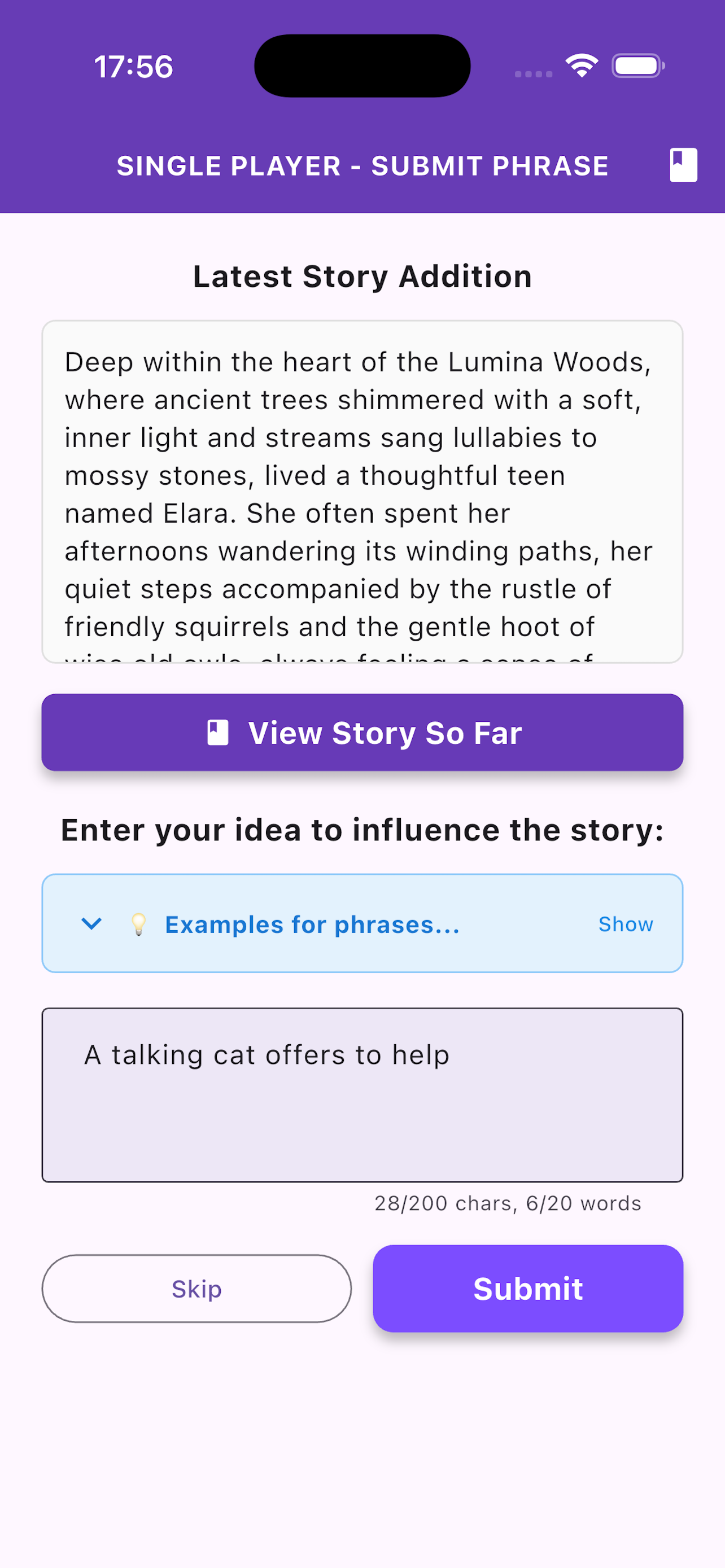Click the phrase input containing talking cat text
Image resolution: width=725 pixels, height=1568 pixels.
[362, 1093]
